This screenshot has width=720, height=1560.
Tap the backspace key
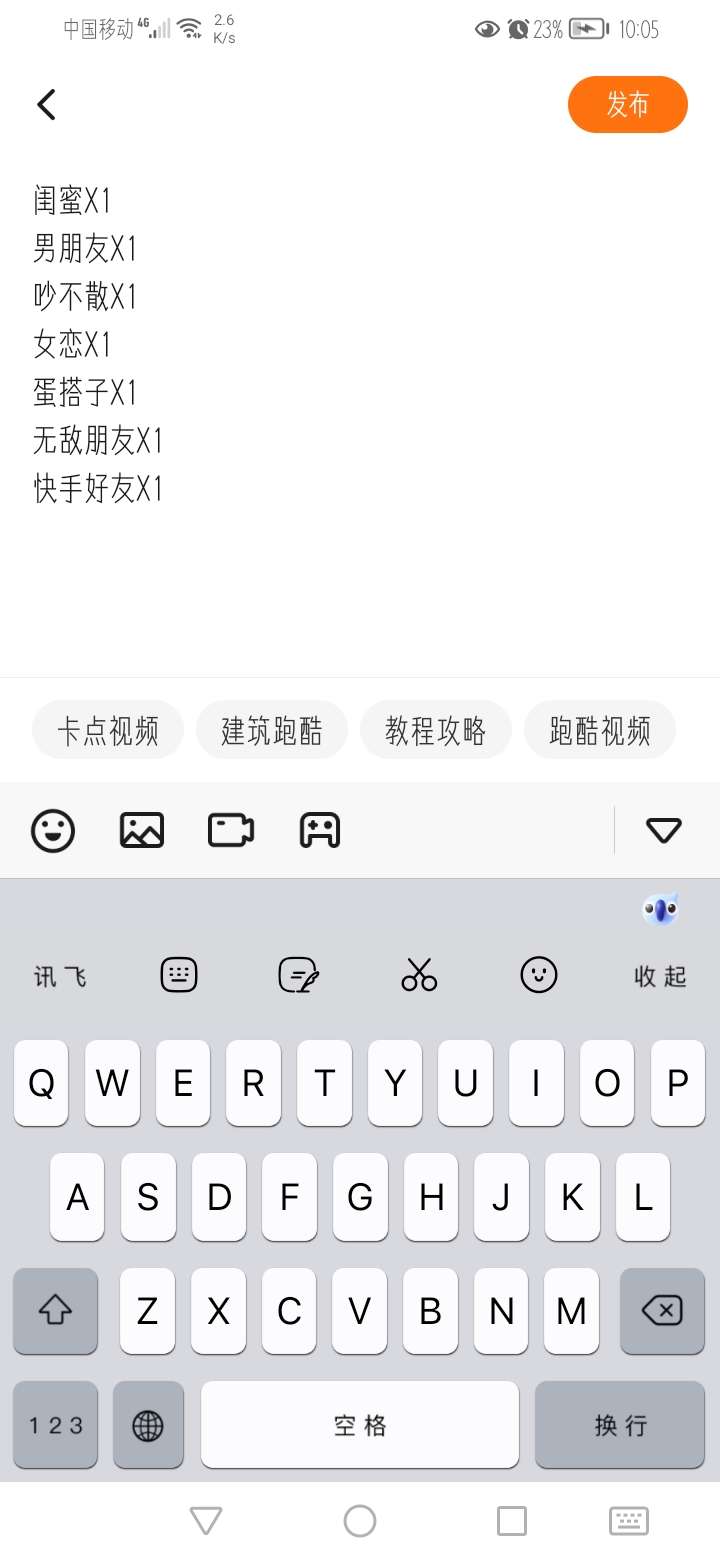[x=662, y=1310]
